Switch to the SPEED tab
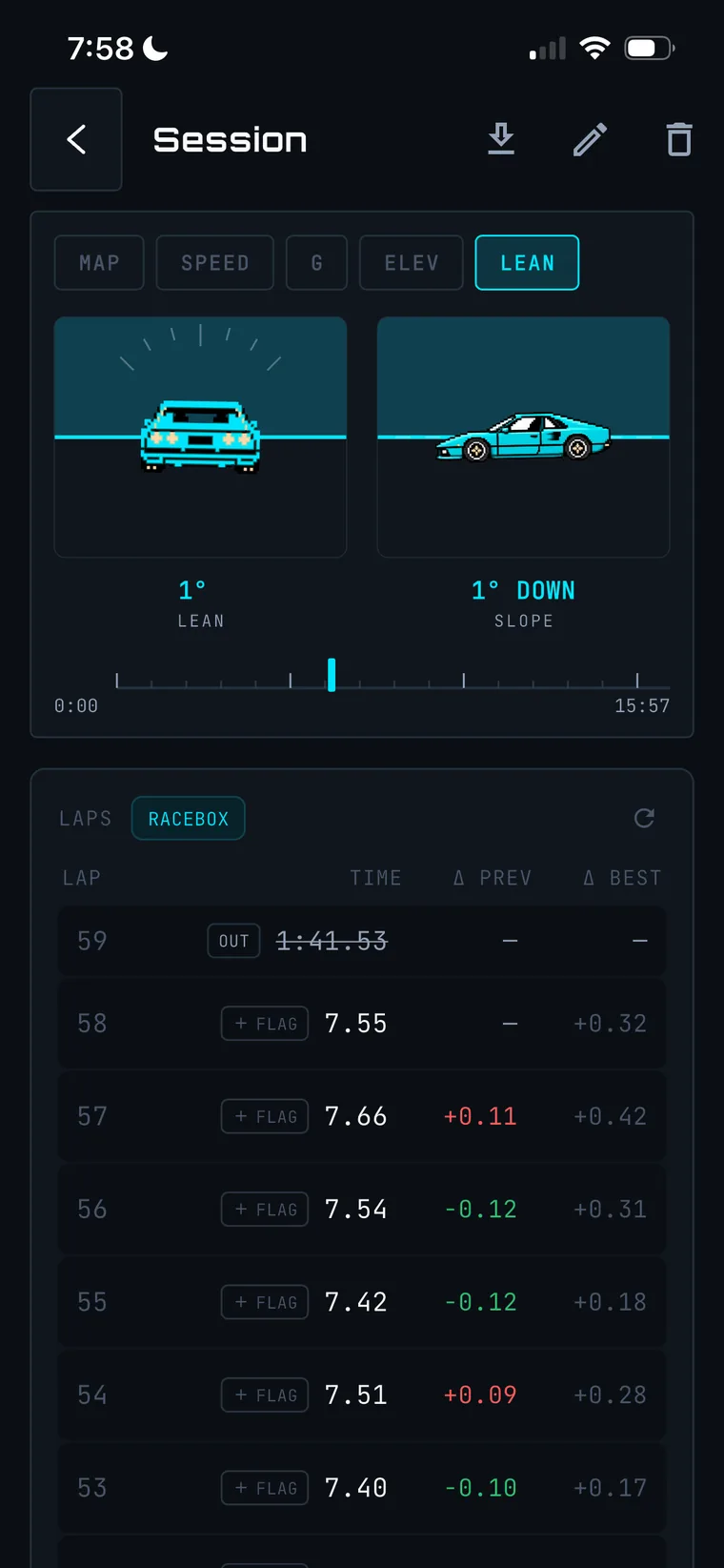This screenshot has width=724, height=1568. pos(215,262)
